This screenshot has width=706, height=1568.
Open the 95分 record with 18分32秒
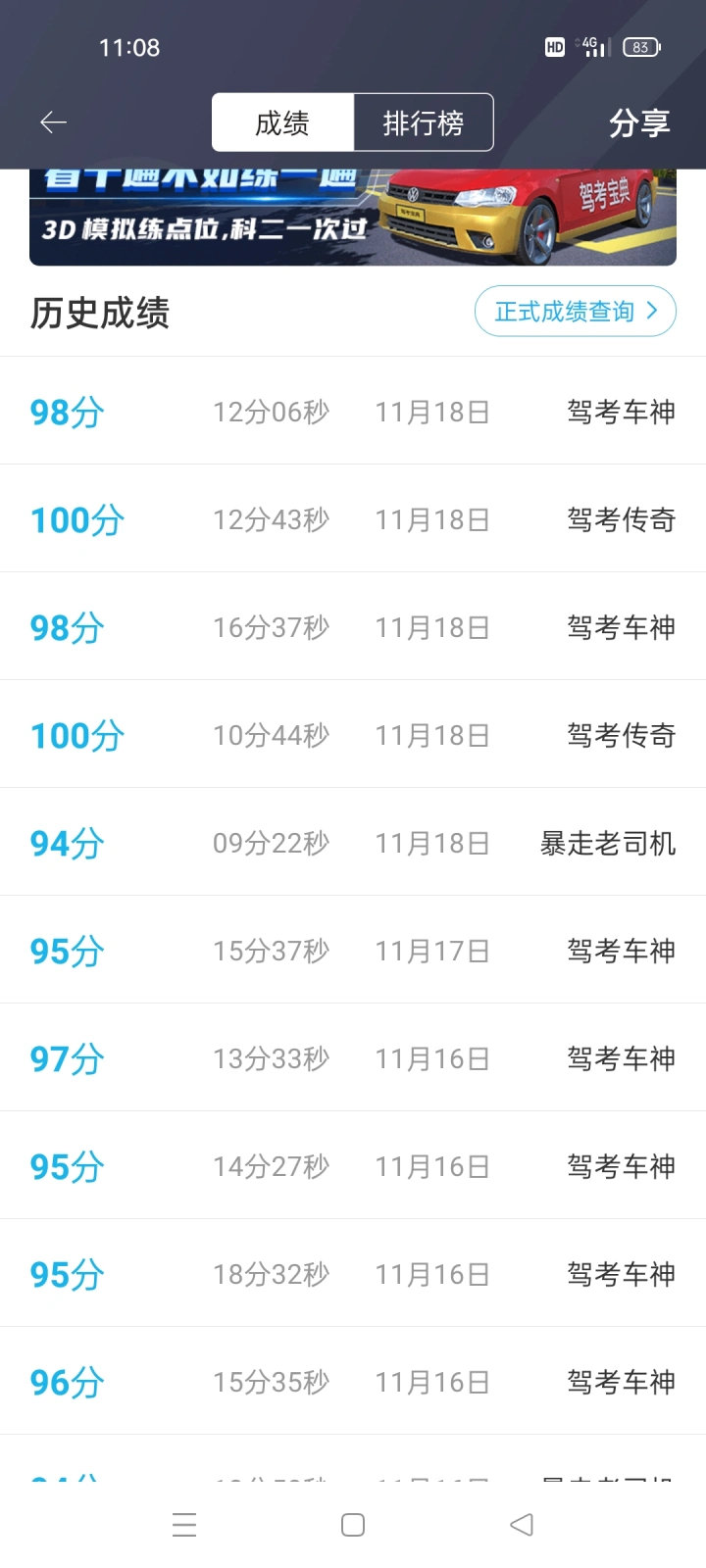[x=353, y=1273]
